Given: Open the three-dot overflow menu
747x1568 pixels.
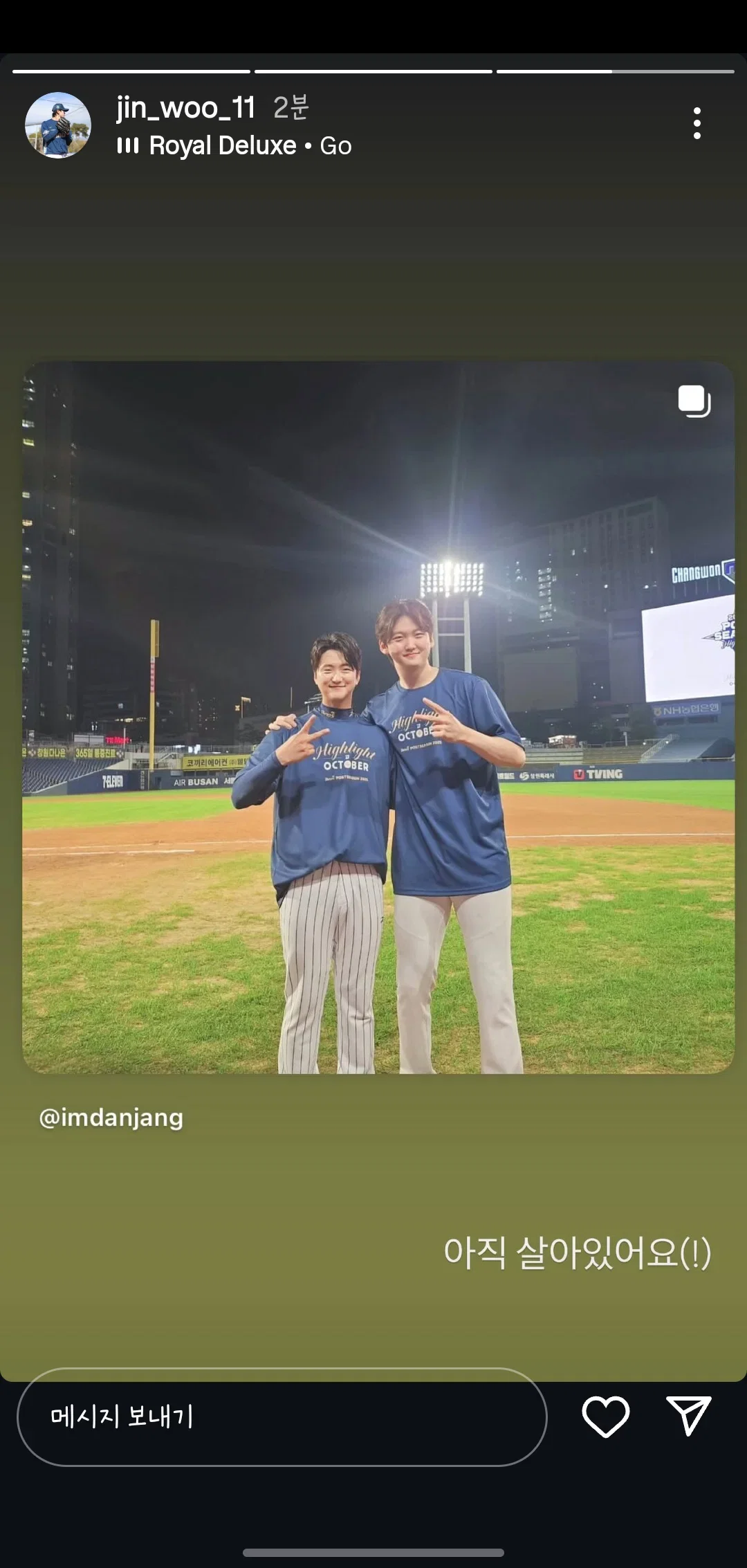Looking at the screenshot, I should point(697,123).
